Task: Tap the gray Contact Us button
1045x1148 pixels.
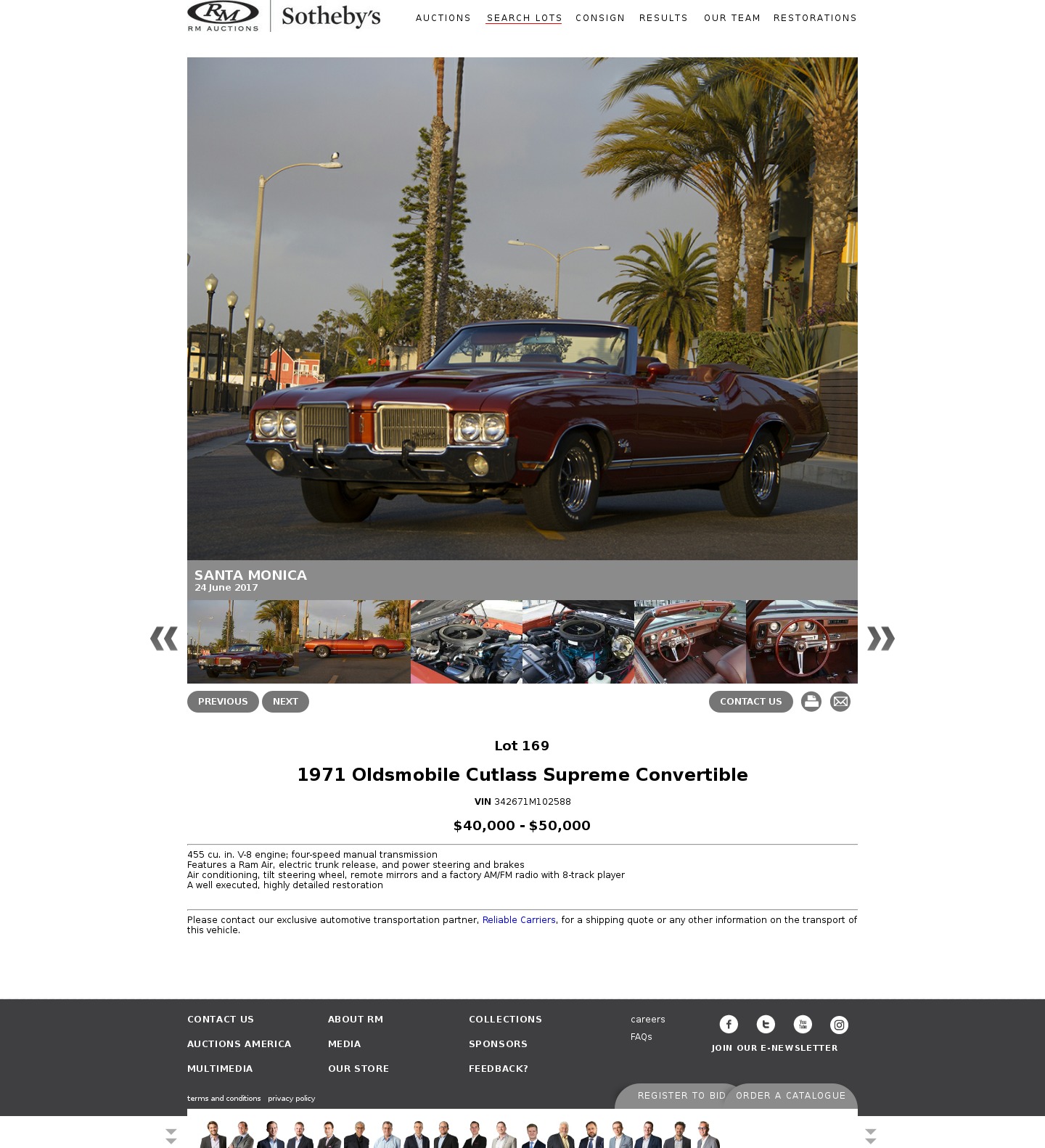Action: 750,702
